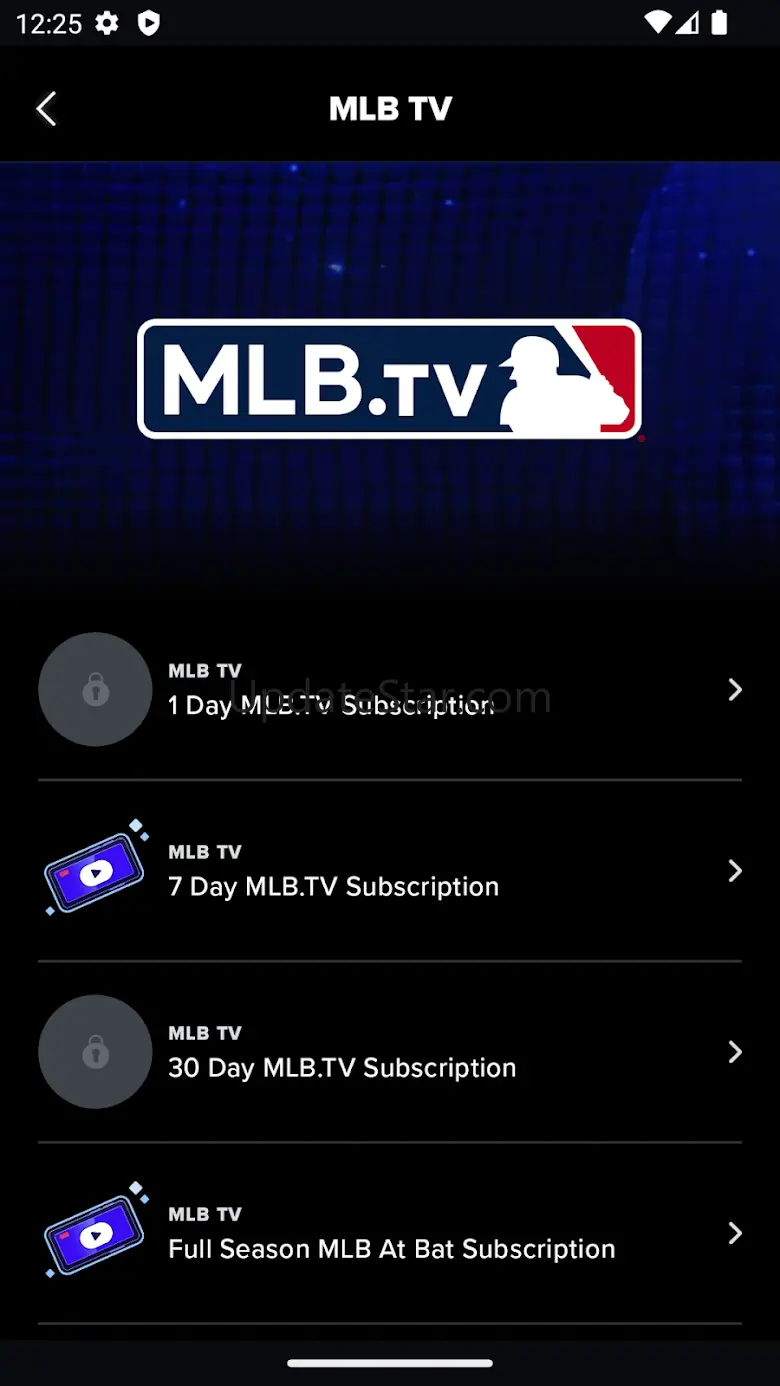Go back from the MLB TV screen
This screenshot has width=780, height=1386.
(47, 109)
